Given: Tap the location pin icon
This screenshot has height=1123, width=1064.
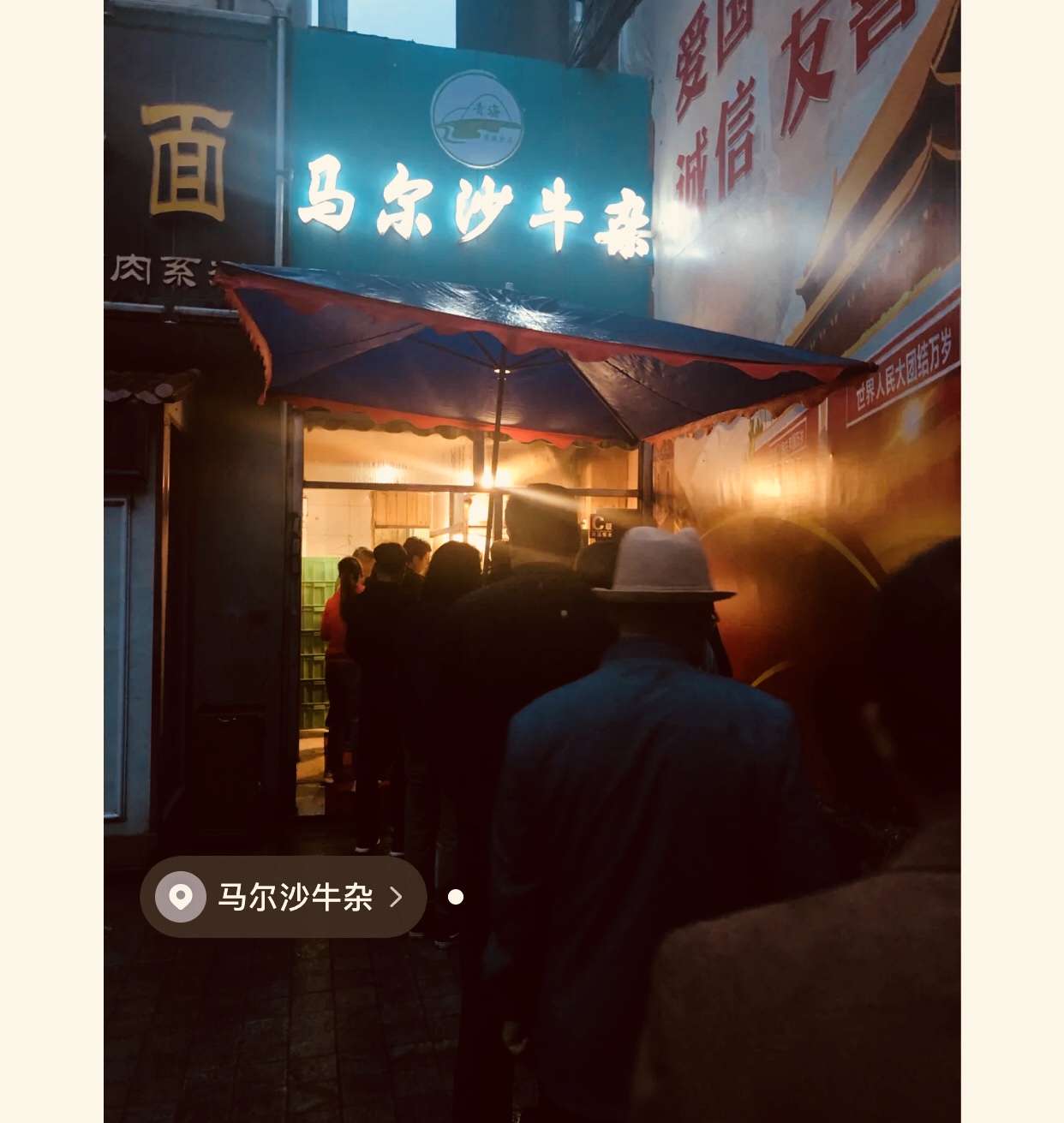Looking at the screenshot, I should (x=180, y=896).
